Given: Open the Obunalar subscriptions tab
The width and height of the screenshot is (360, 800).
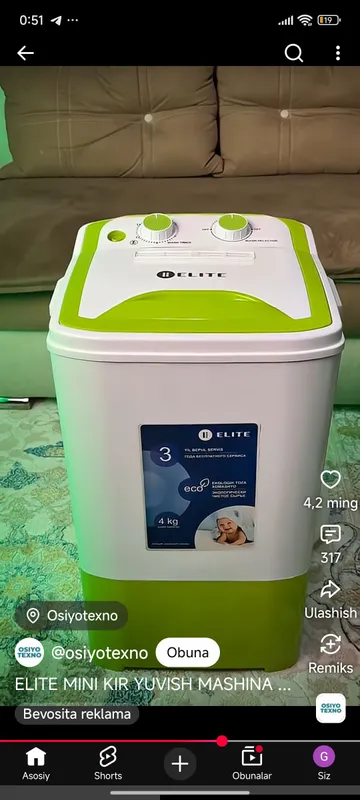Looking at the screenshot, I should tap(252, 763).
